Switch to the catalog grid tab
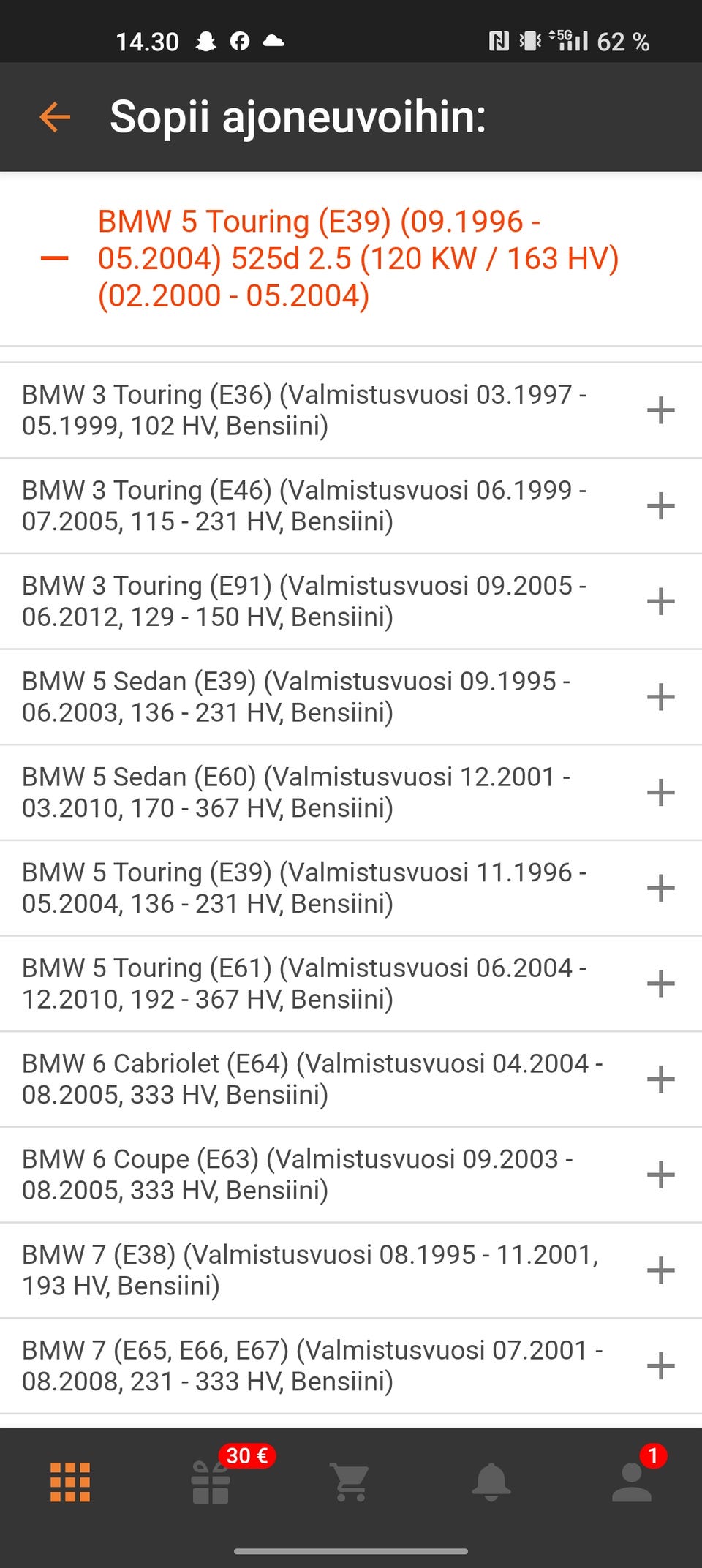The image size is (702, 1568). click(70, 1482)
